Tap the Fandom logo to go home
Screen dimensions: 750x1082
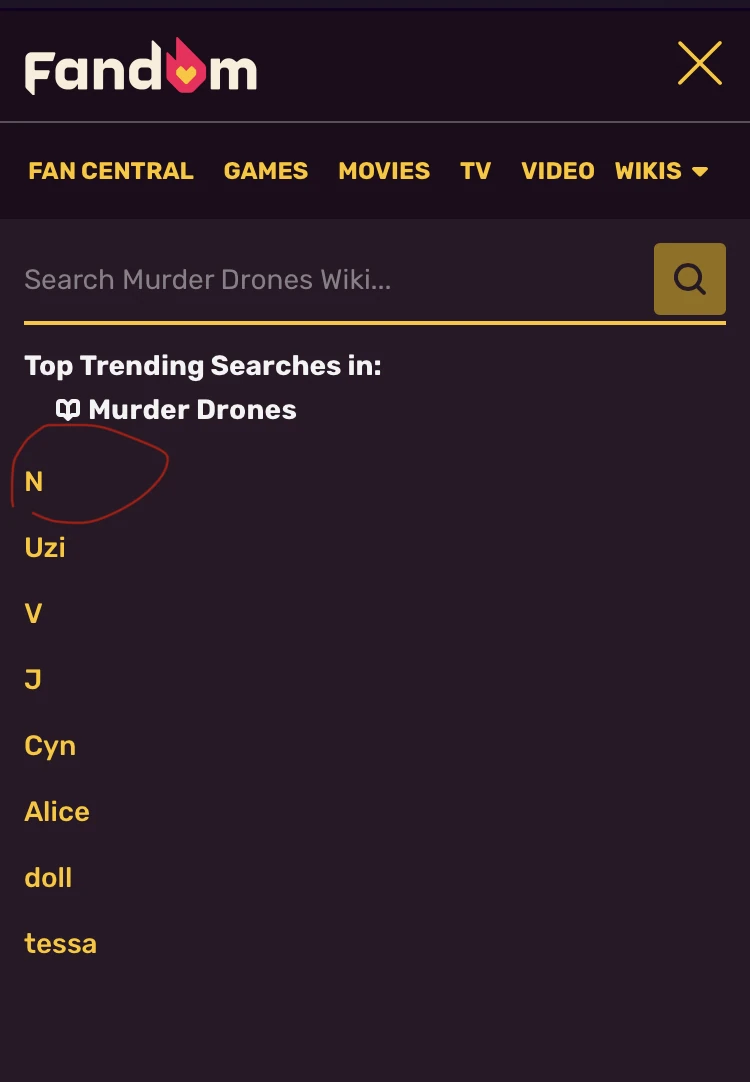pyautogui.click(x=141, y=68)
